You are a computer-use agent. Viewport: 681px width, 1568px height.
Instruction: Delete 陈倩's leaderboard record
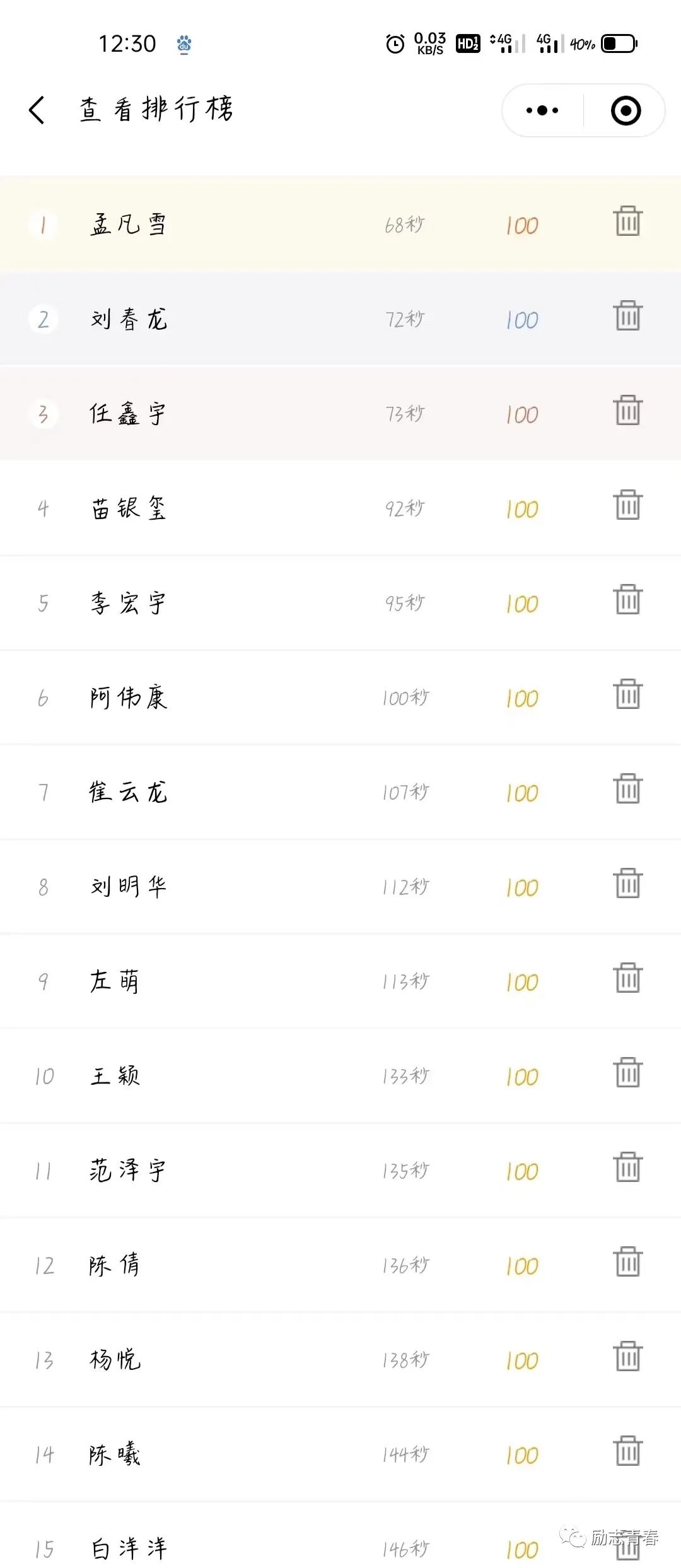pos(627,1262)
